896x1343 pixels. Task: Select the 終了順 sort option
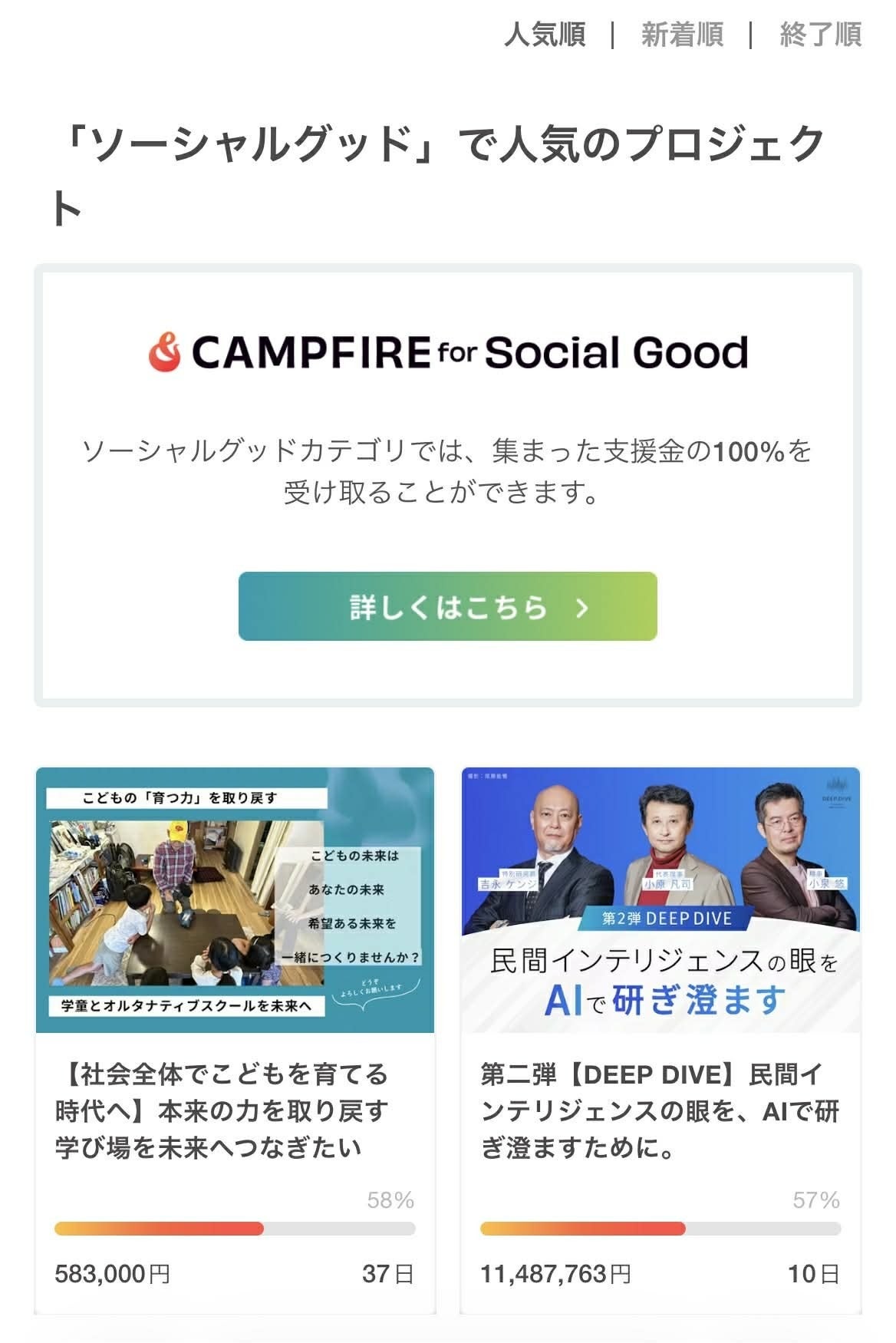(x=820, y=35)
